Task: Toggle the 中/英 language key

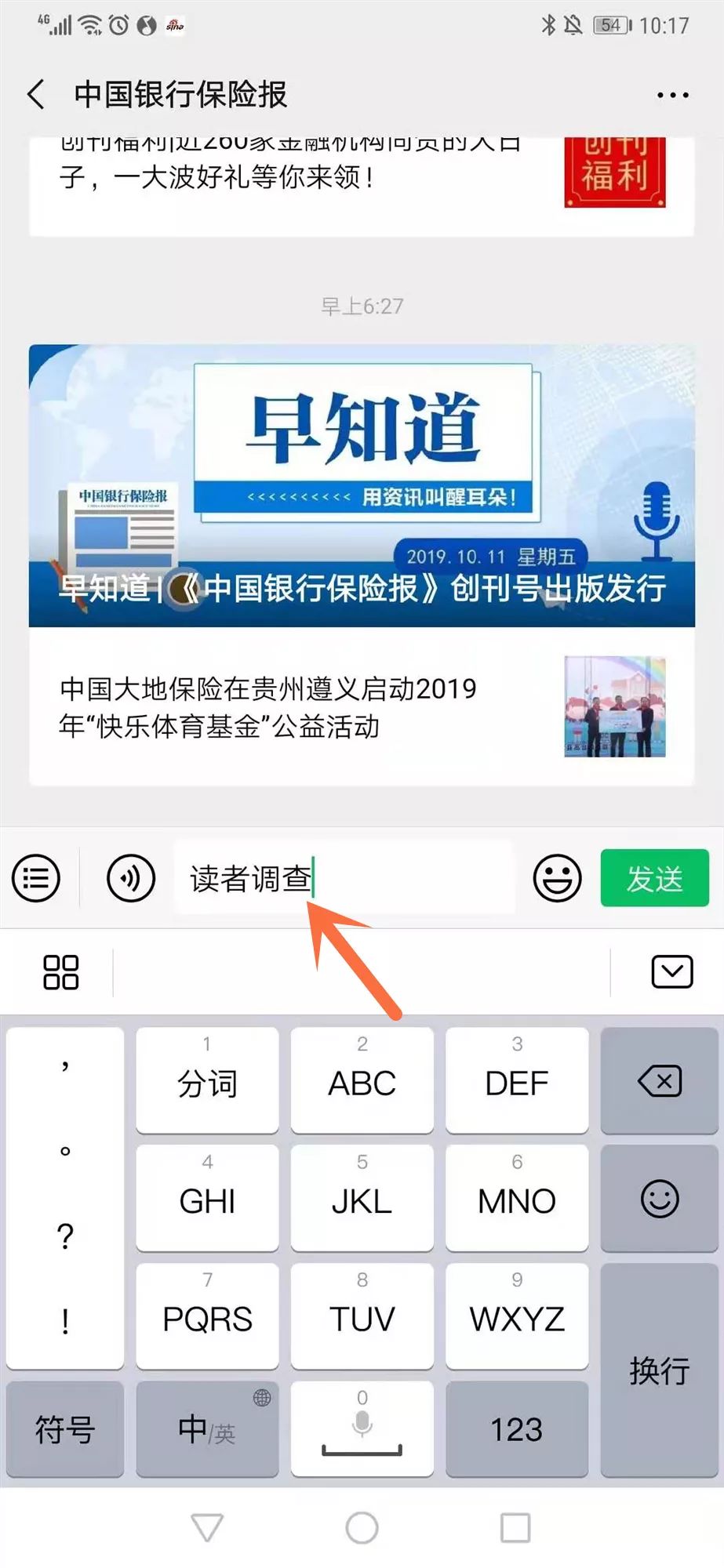Action: 207,1429
